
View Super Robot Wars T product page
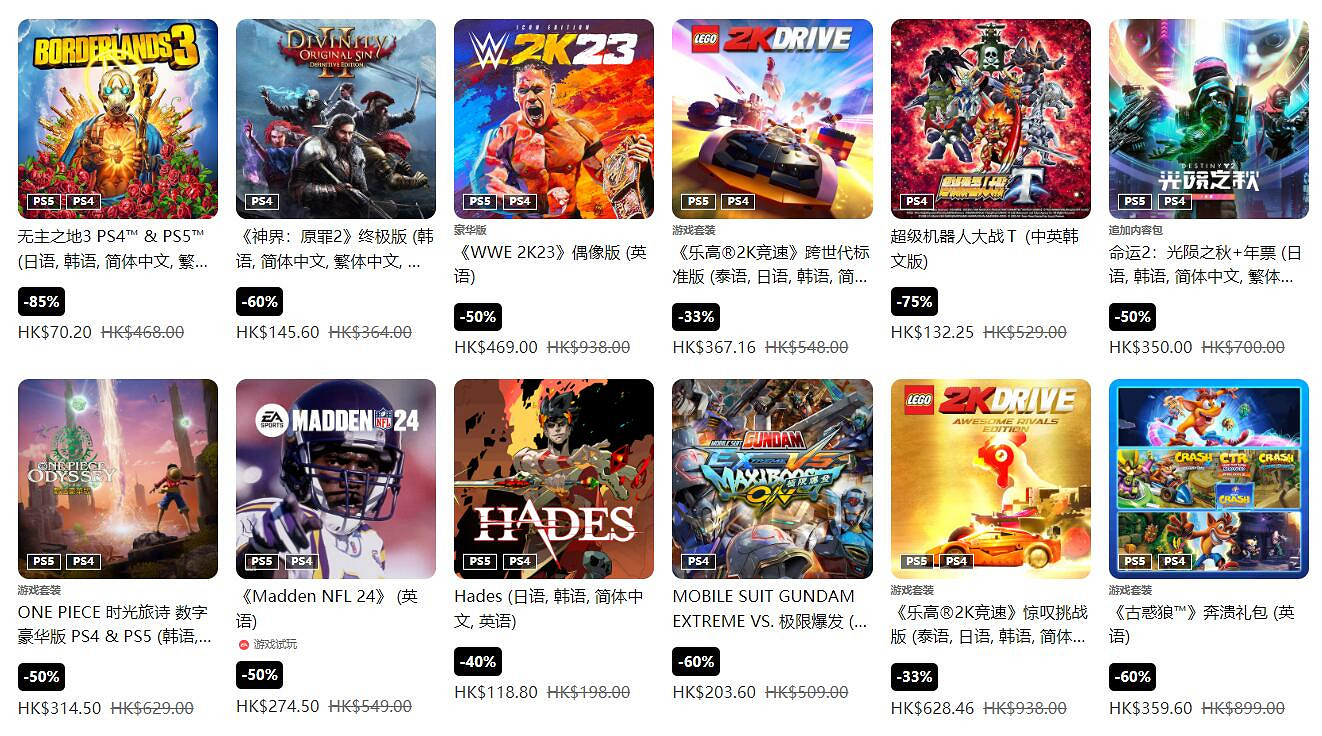click(x=990, y=118)
